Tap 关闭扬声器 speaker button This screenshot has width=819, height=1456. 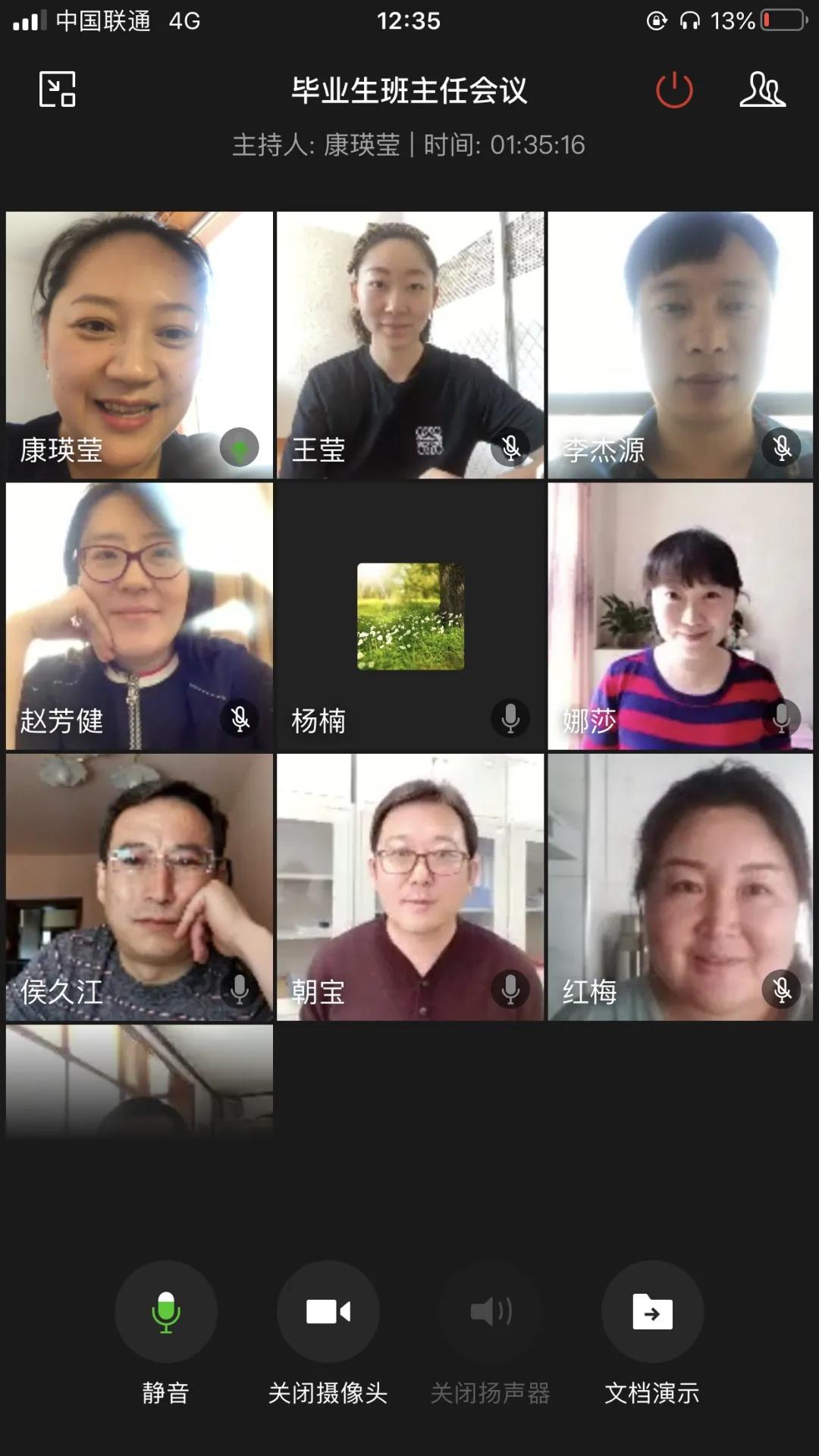(491, 1312)
